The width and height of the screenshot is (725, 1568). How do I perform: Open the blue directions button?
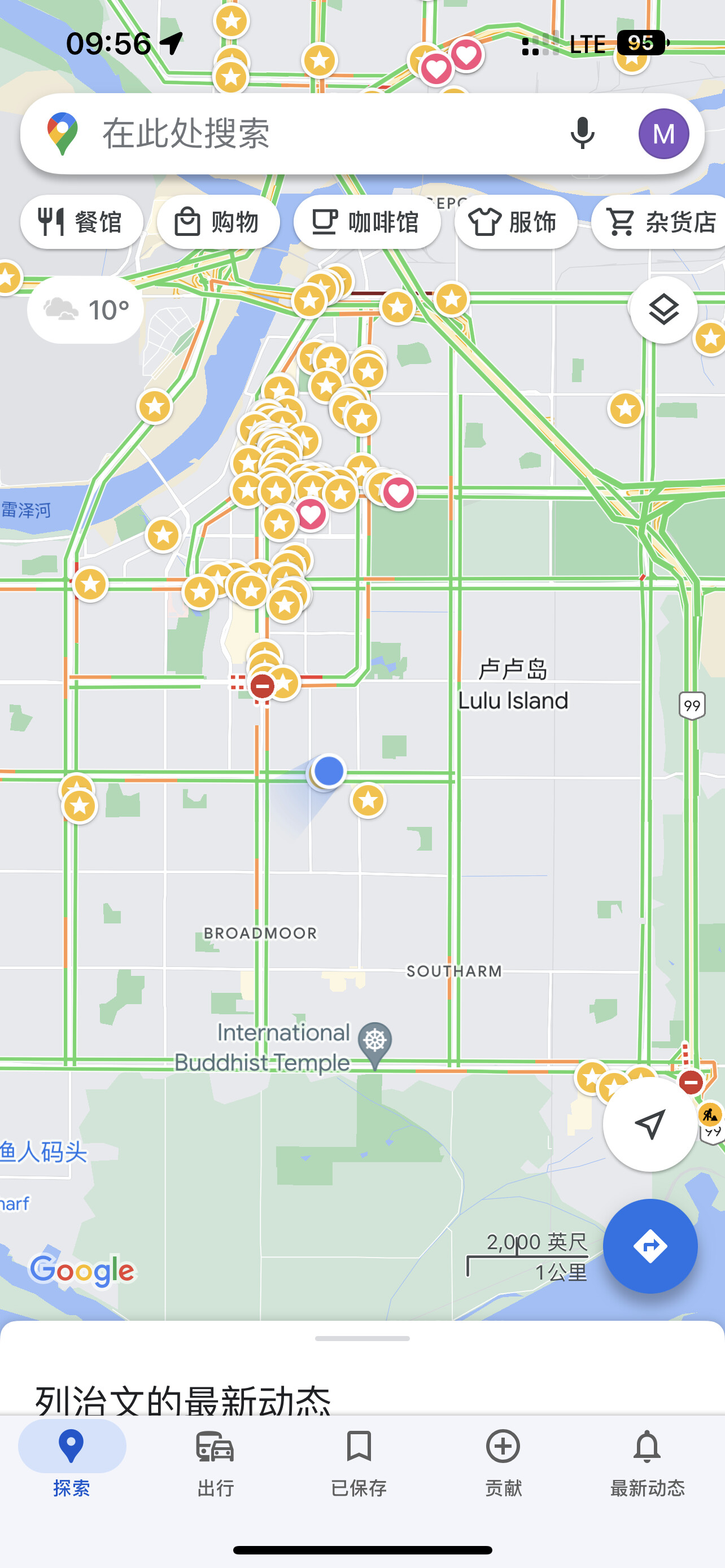point(650,1246)
